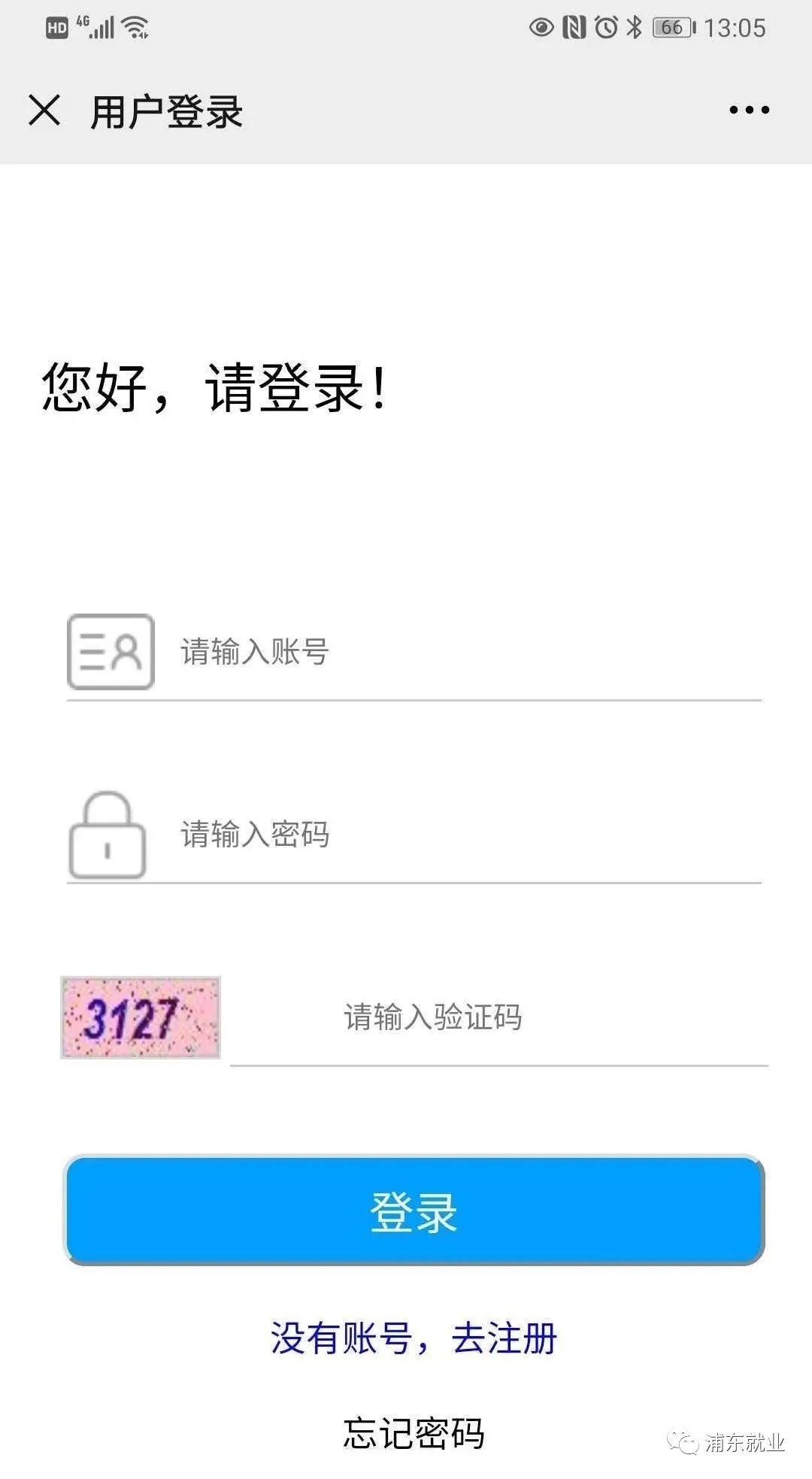This screenshot has height=1479, width=812.
Task: Select the 请输入密码 password field
Action: [466, 834]
